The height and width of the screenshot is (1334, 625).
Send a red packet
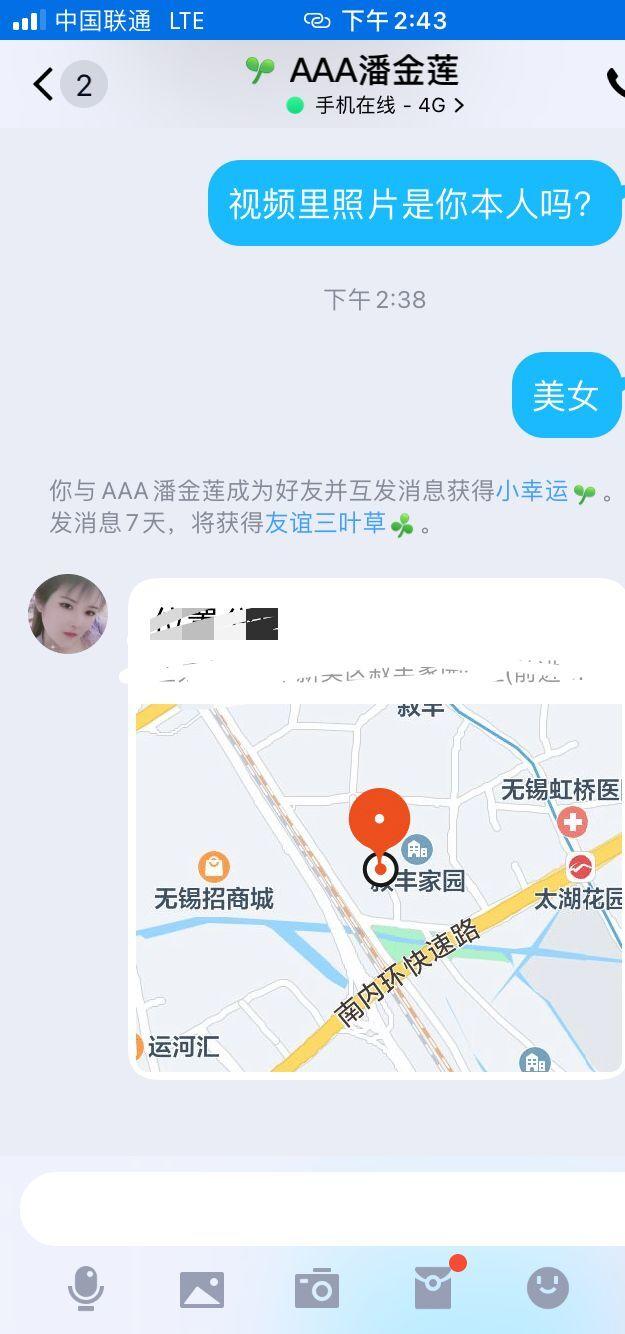434,1288
